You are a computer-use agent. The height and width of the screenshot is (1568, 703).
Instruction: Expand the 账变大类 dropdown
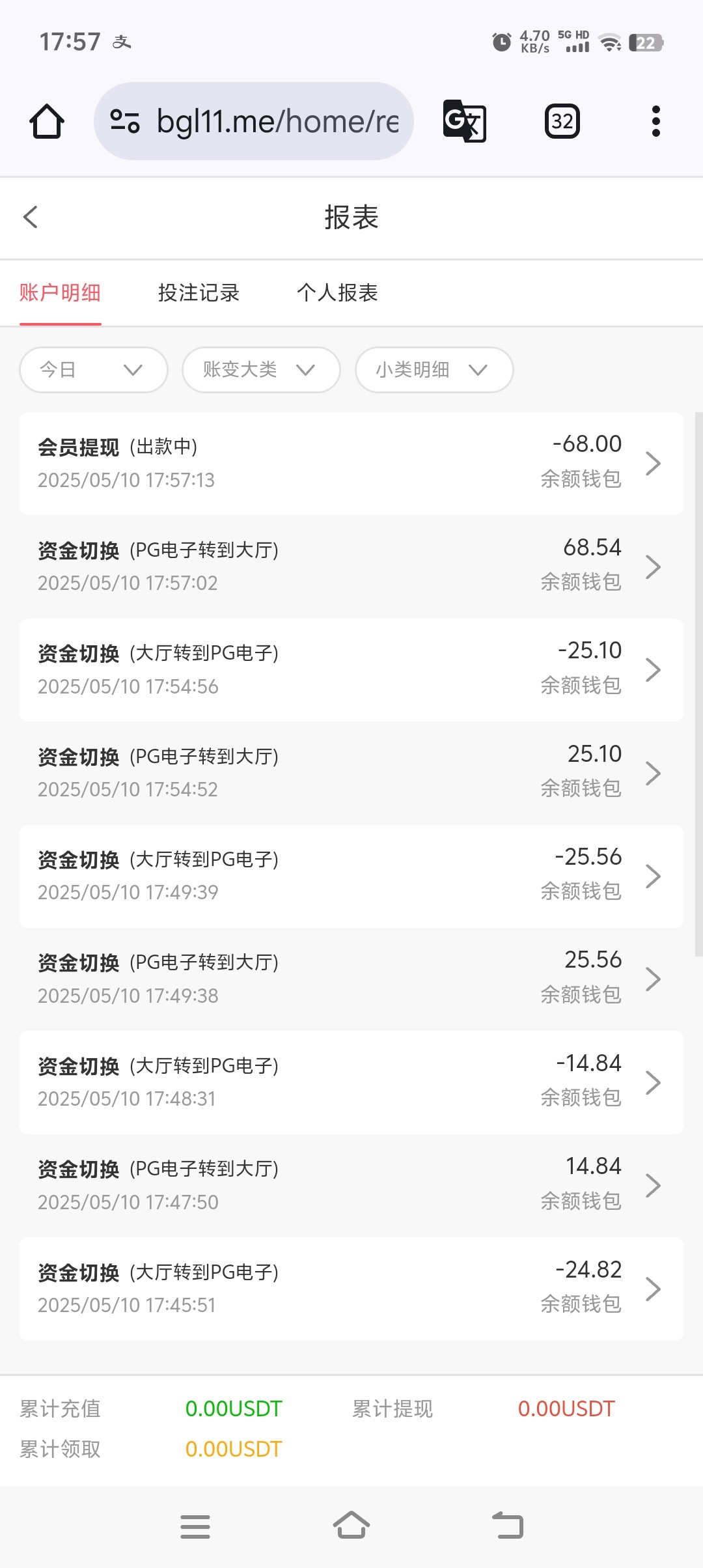(x=261, y=370)
